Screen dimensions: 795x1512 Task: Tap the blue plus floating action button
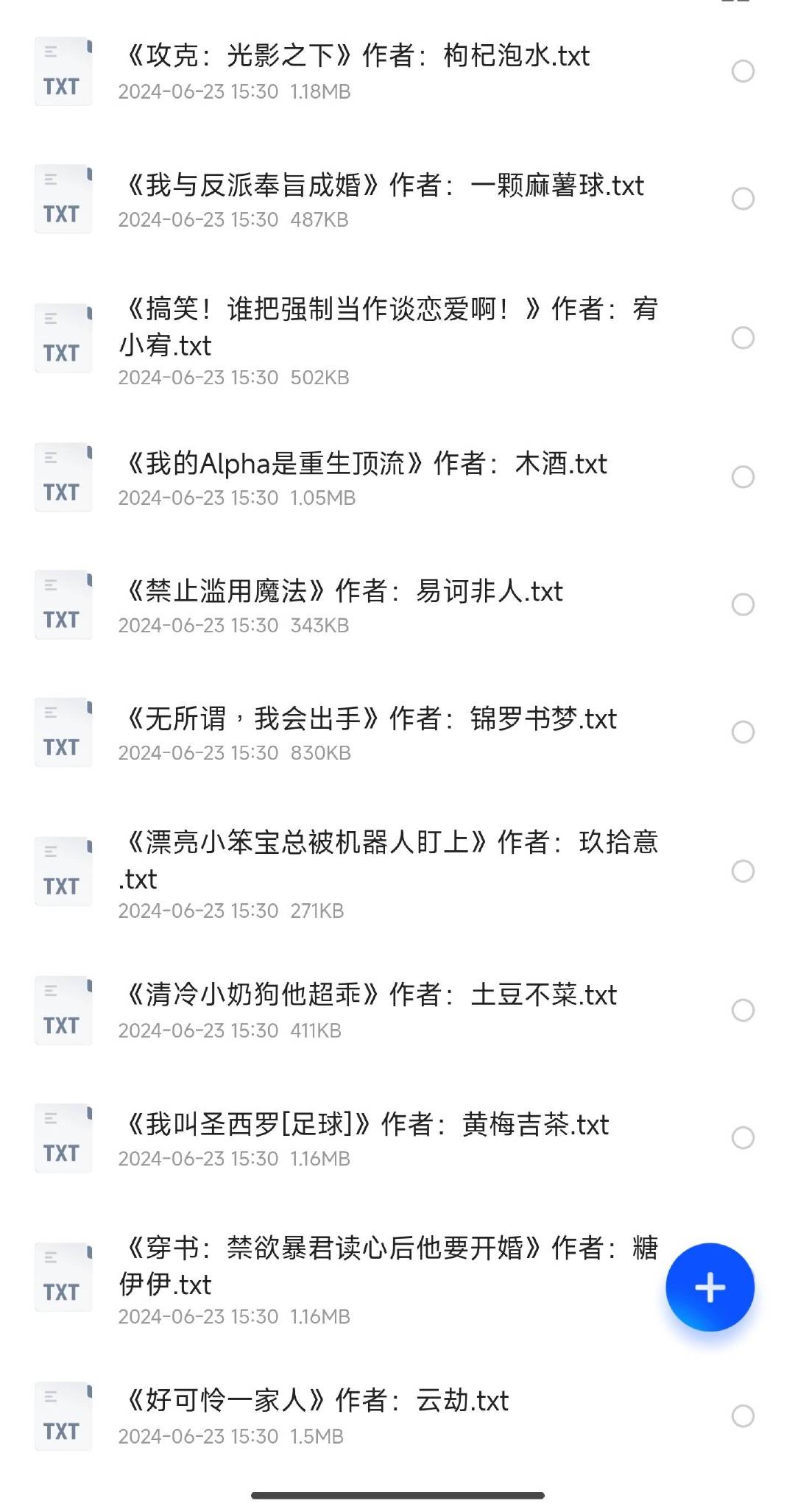pyautogui.click(x=710, y=1287)
